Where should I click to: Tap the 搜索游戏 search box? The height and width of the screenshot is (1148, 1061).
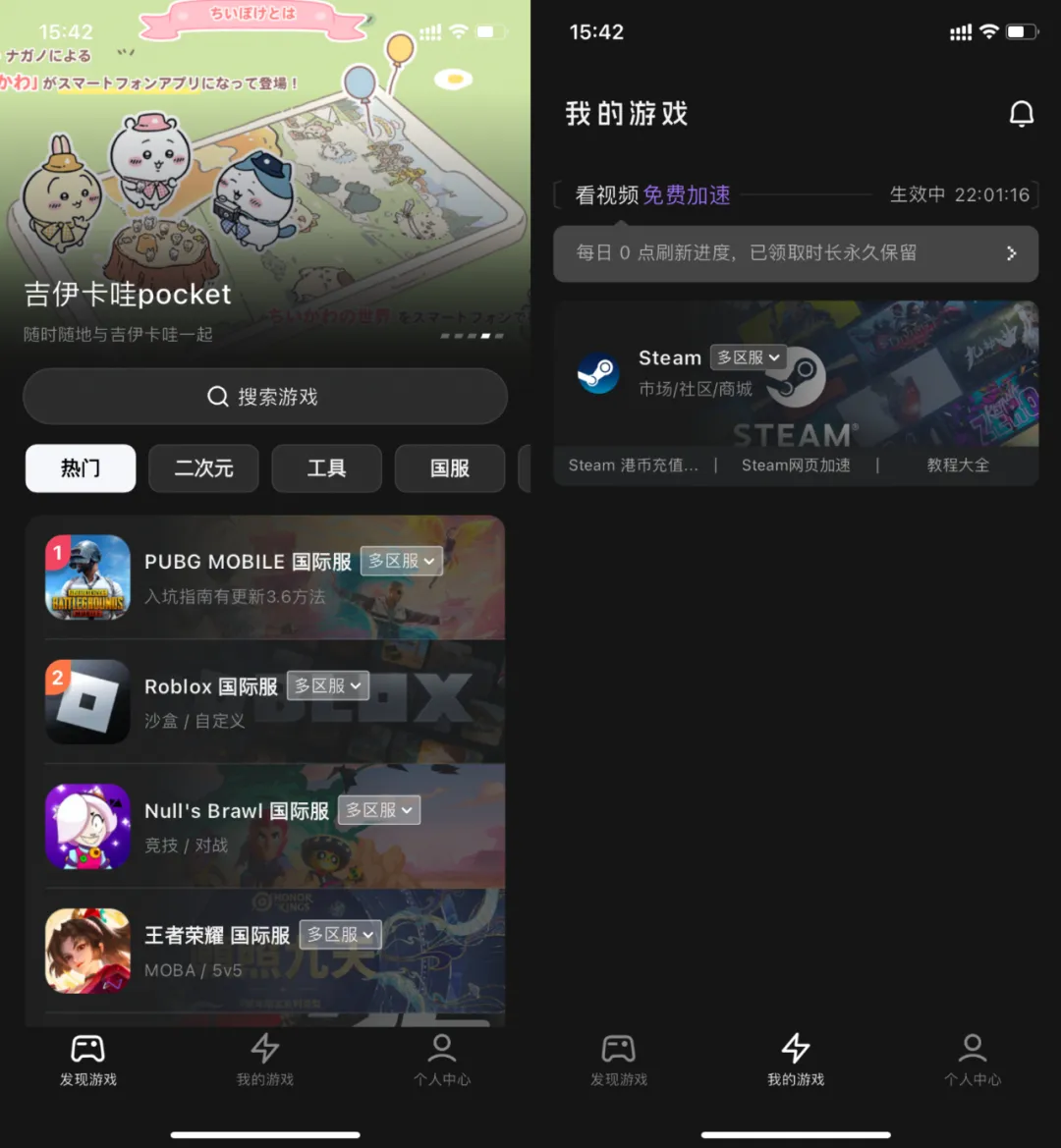[x=265, y=397]
